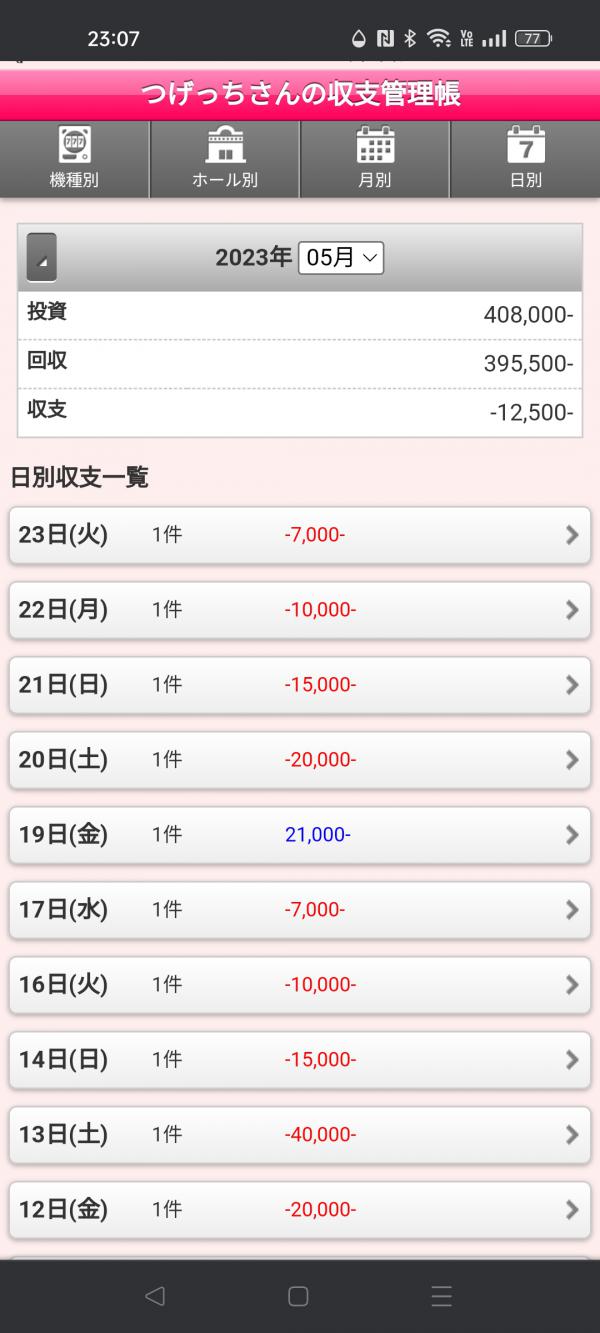This screenshot has height=1333, width=600.
Task: Open the 19日(金) entry with 21,000
Action: coord(300,835)
